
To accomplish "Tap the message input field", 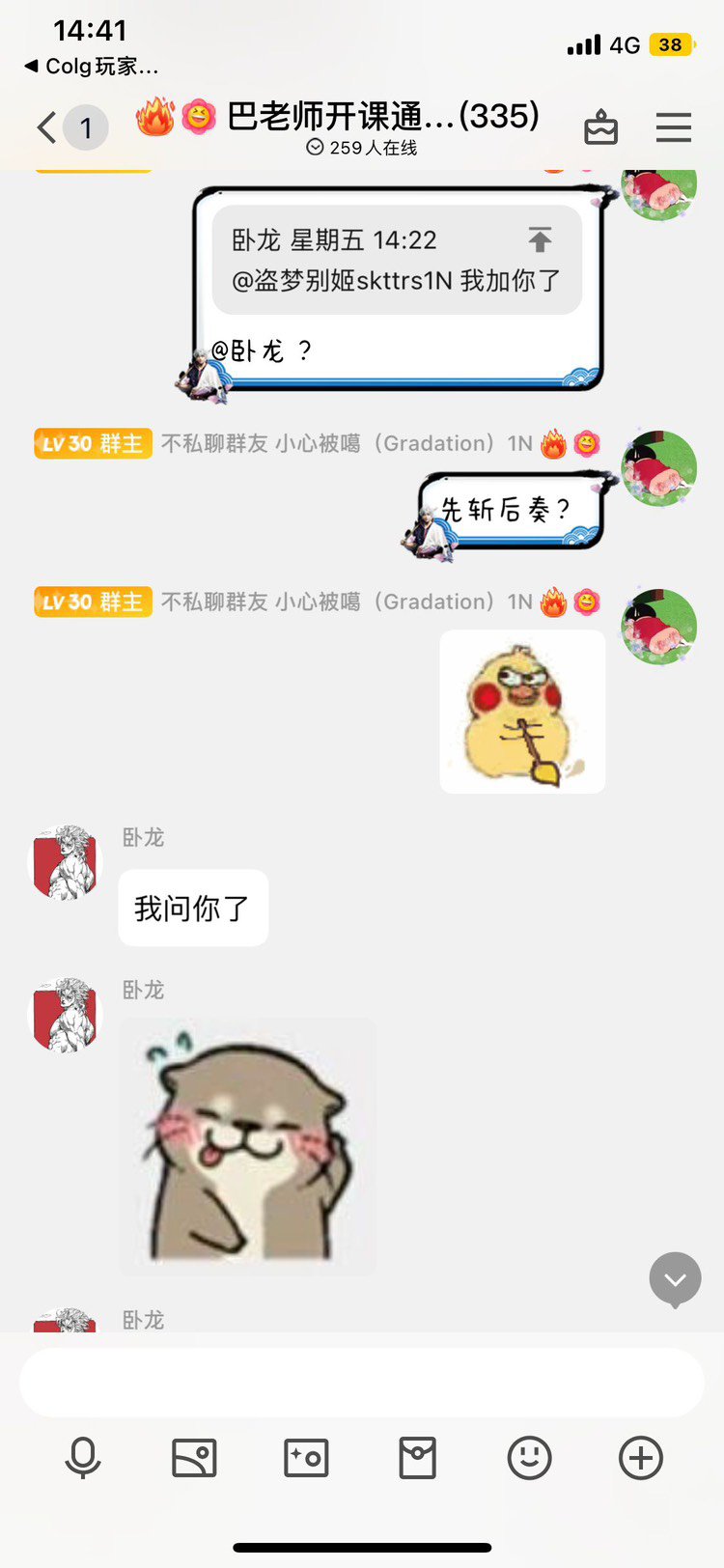I will click(362, 1383).
